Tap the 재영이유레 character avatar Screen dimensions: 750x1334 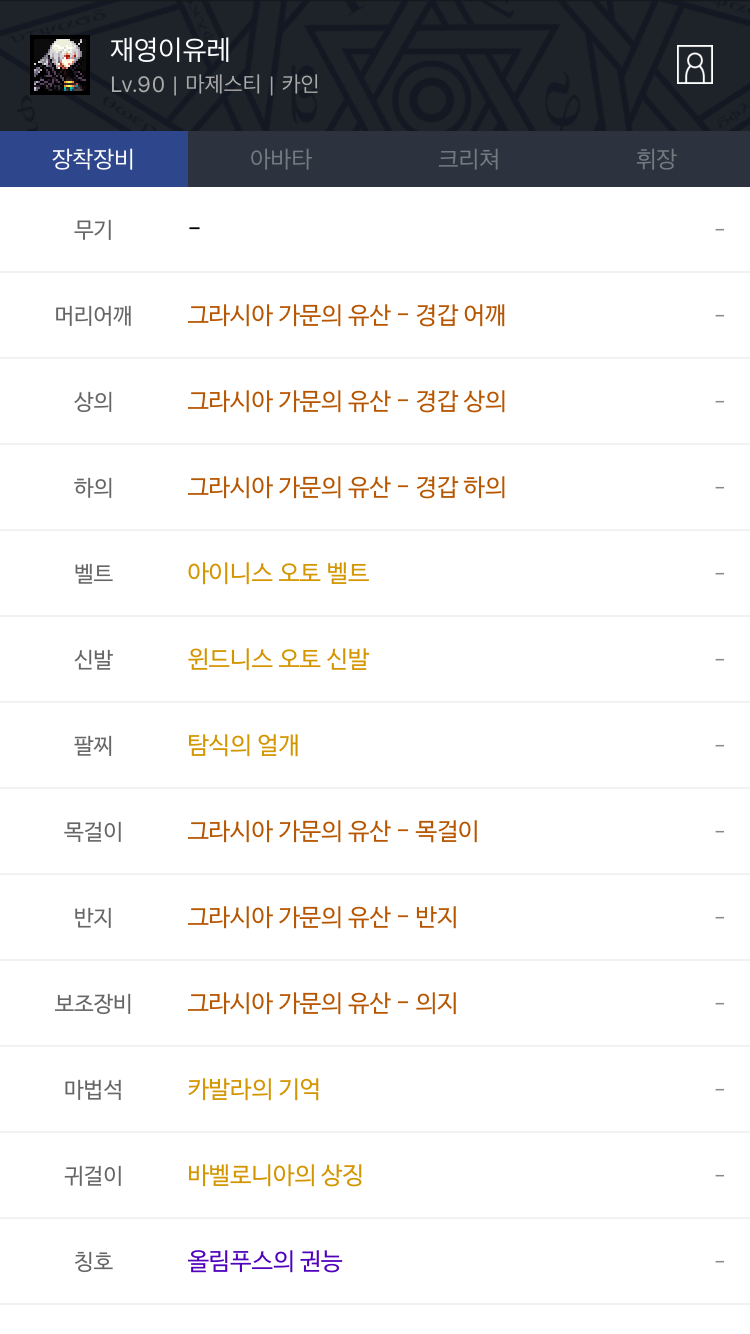pos(60,65)
